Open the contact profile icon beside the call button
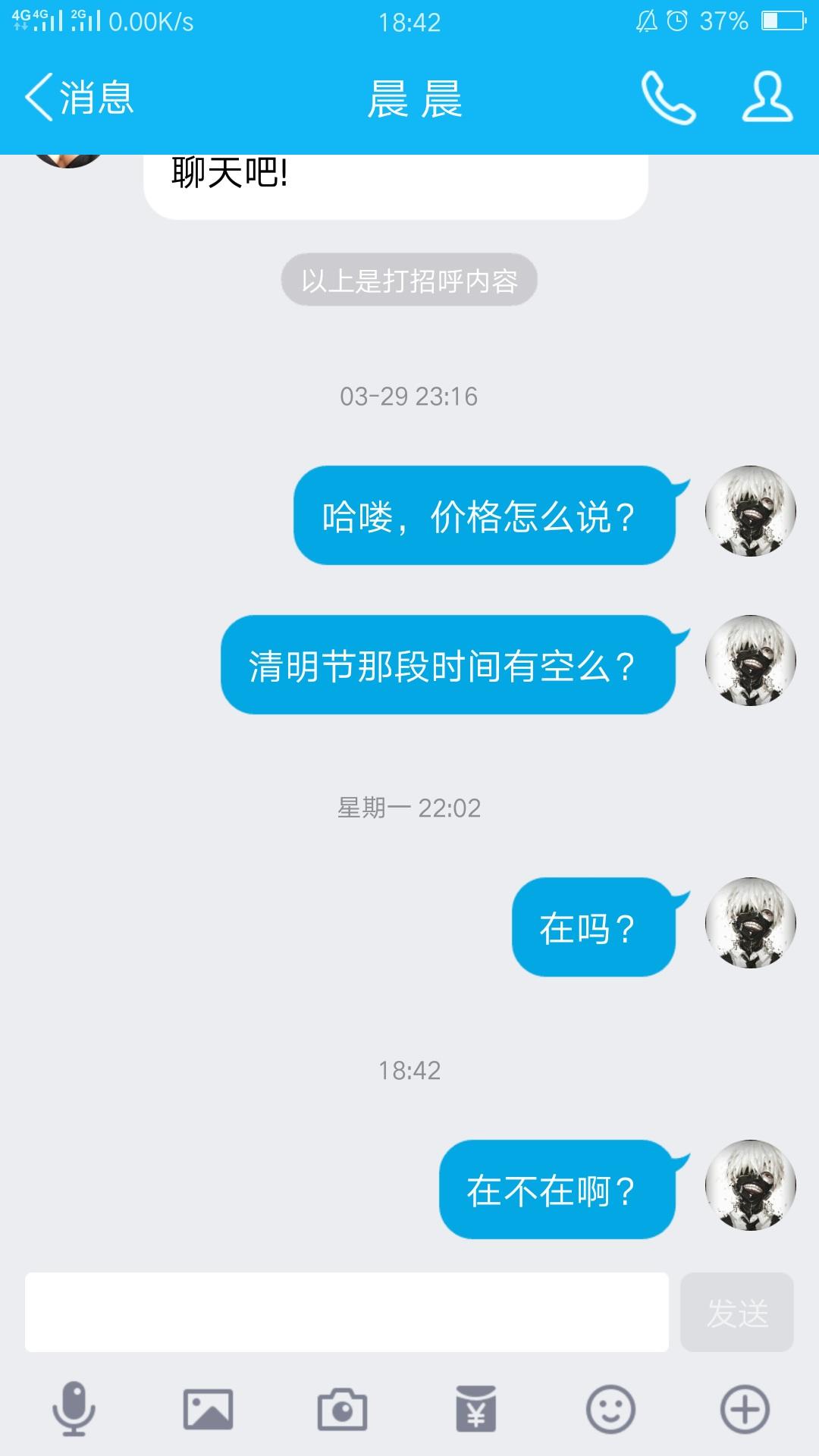 pos(766,99)
